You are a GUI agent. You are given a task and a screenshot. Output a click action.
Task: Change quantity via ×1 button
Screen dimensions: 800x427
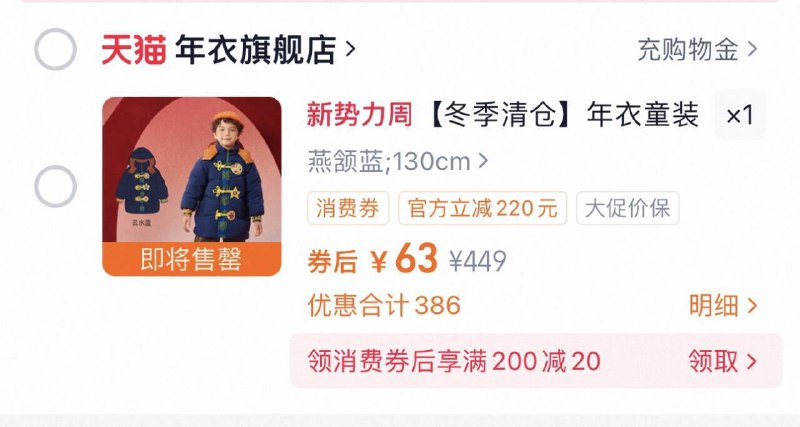(739, 115)
